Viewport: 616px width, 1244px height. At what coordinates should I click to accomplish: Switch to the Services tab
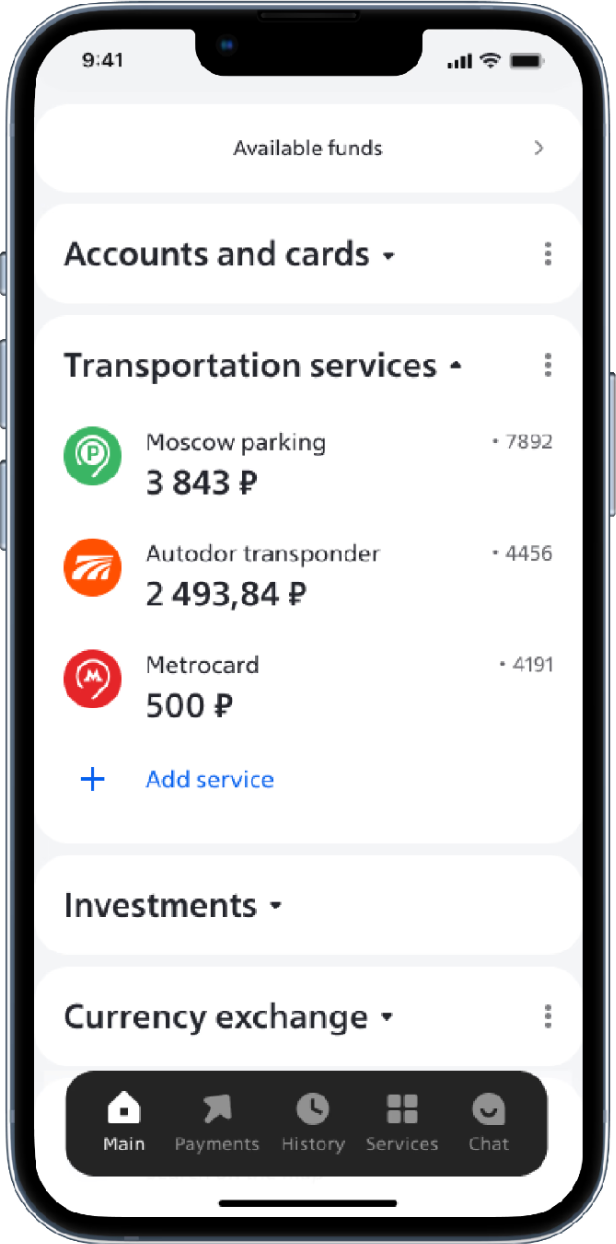402,1123
